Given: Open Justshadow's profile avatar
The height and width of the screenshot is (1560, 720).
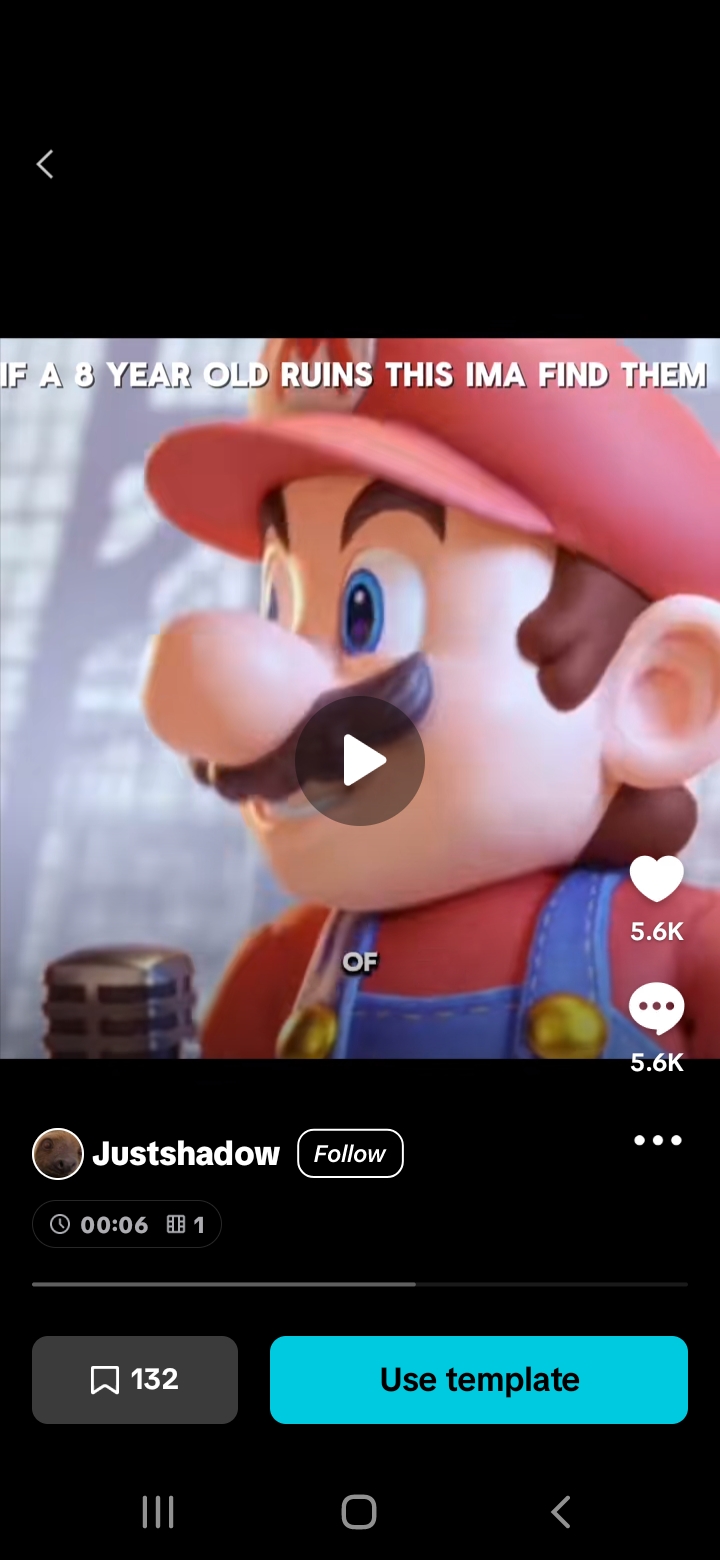Looking at the screenshot, I should point(58,1154).
